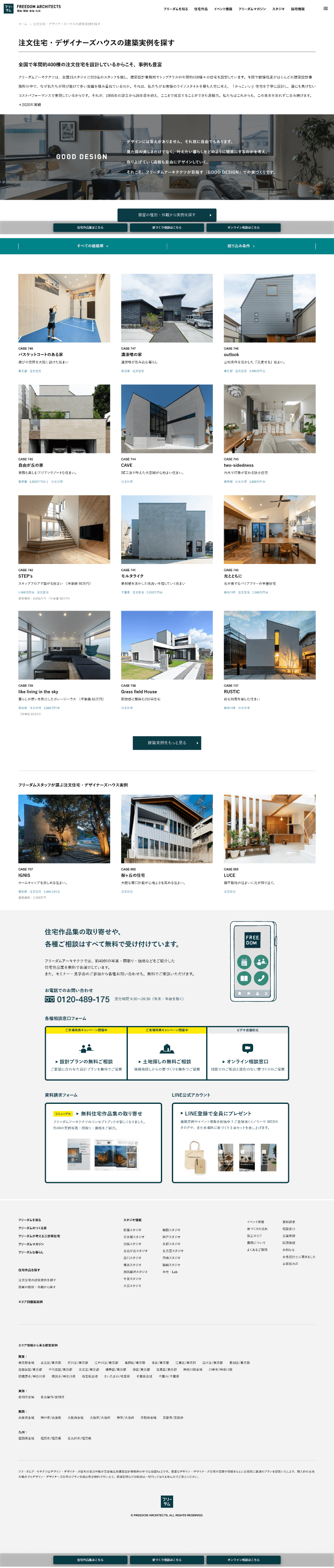Open フリーダムマガジン header link

point(252,9)
